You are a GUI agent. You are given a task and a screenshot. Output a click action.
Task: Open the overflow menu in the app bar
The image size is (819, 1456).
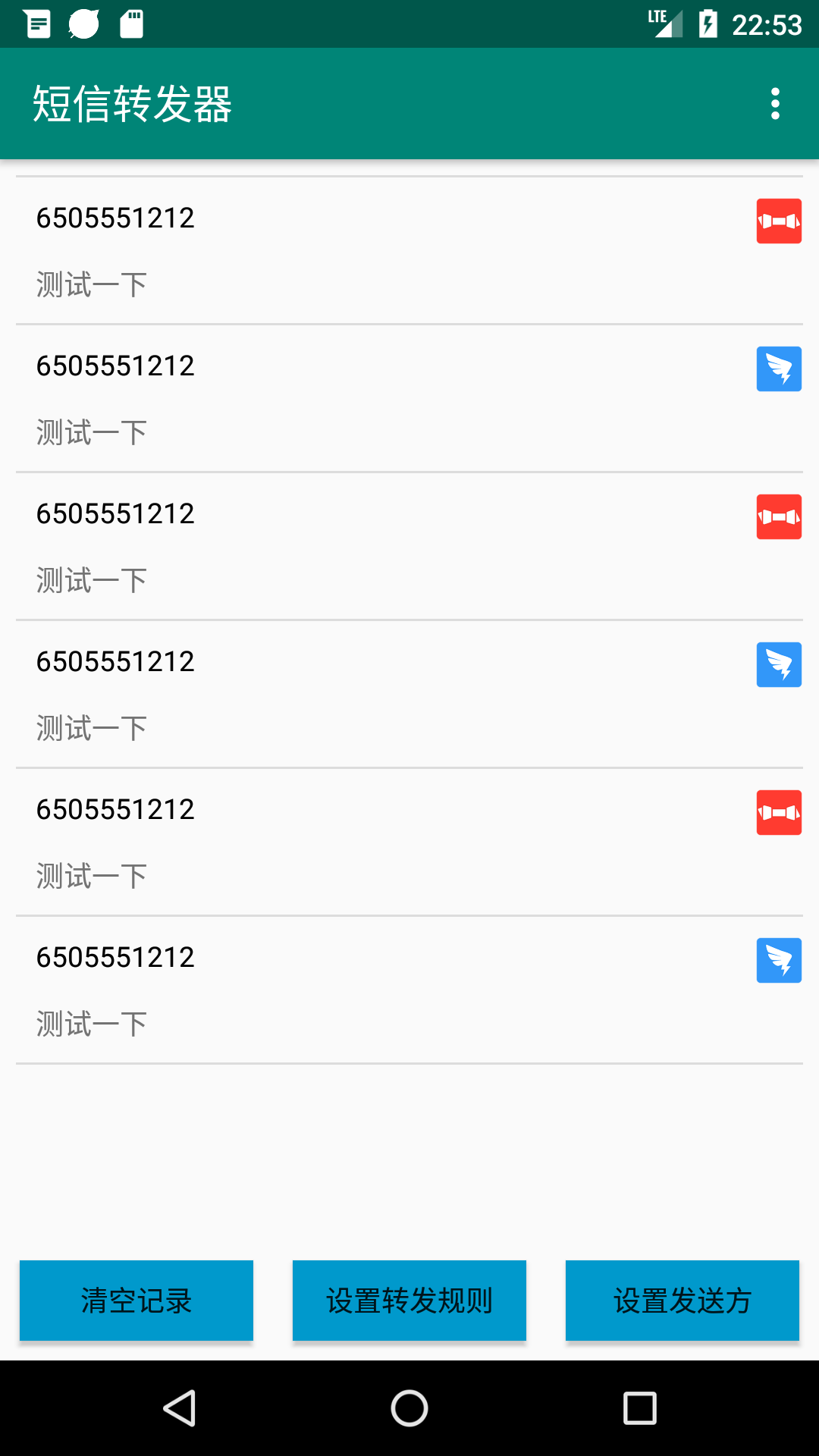[x=775, y=104]
